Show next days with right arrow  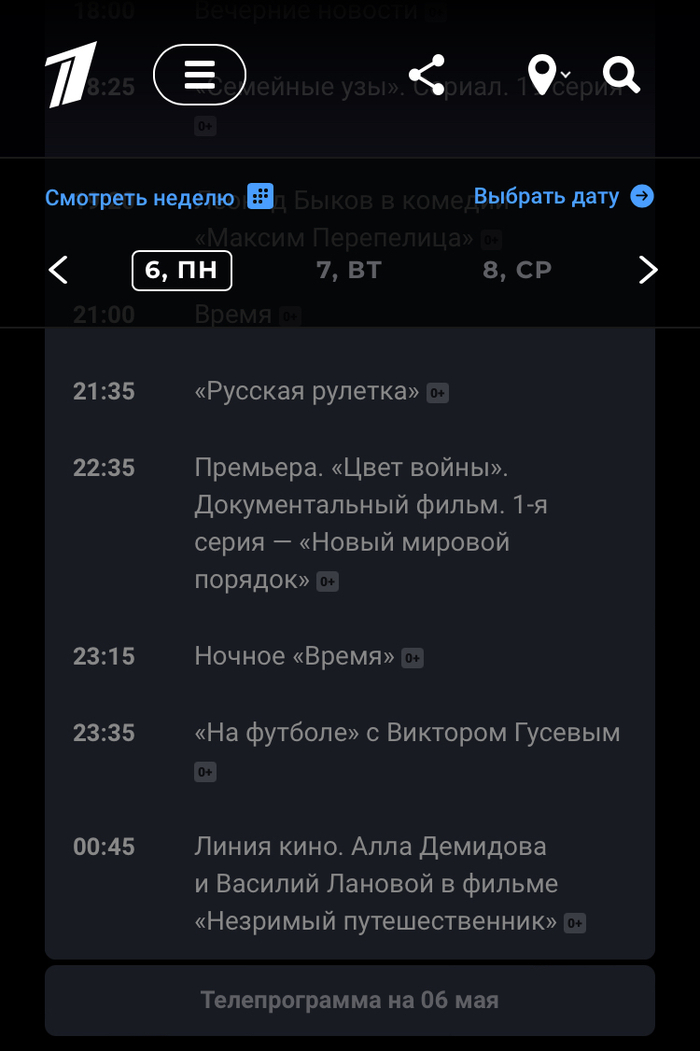point(648,270)
